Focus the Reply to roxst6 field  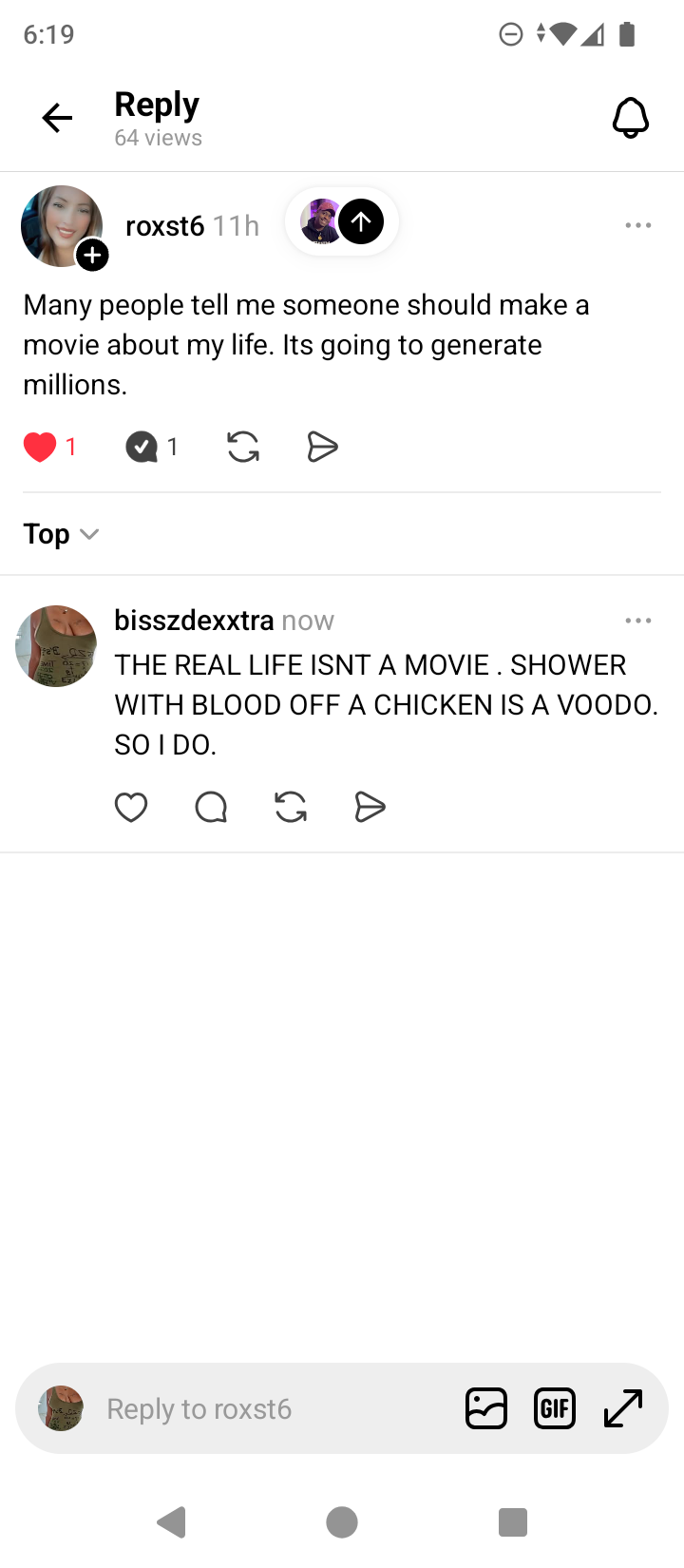click(x=266, y=1408)
